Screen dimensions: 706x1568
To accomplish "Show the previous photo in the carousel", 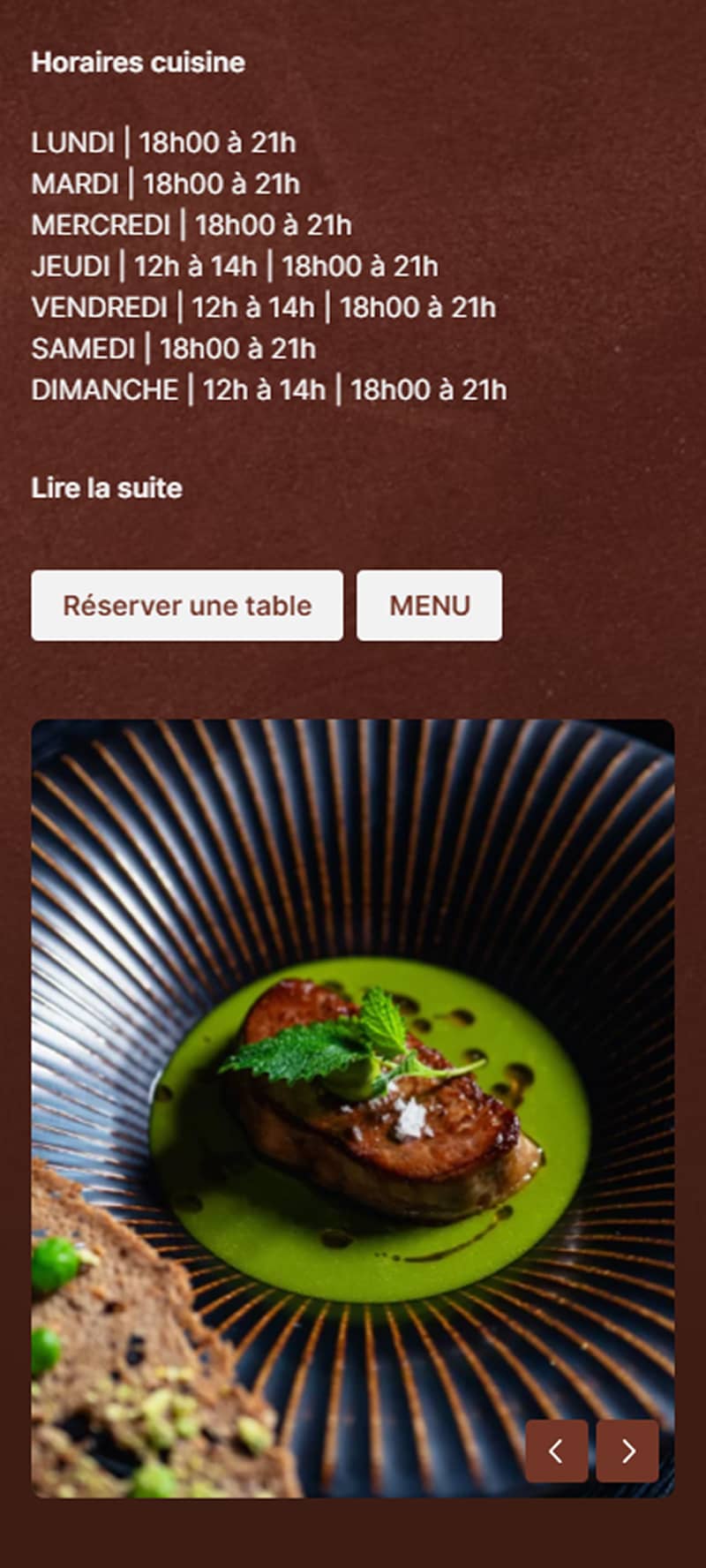I will click(x=556, y=1451).
